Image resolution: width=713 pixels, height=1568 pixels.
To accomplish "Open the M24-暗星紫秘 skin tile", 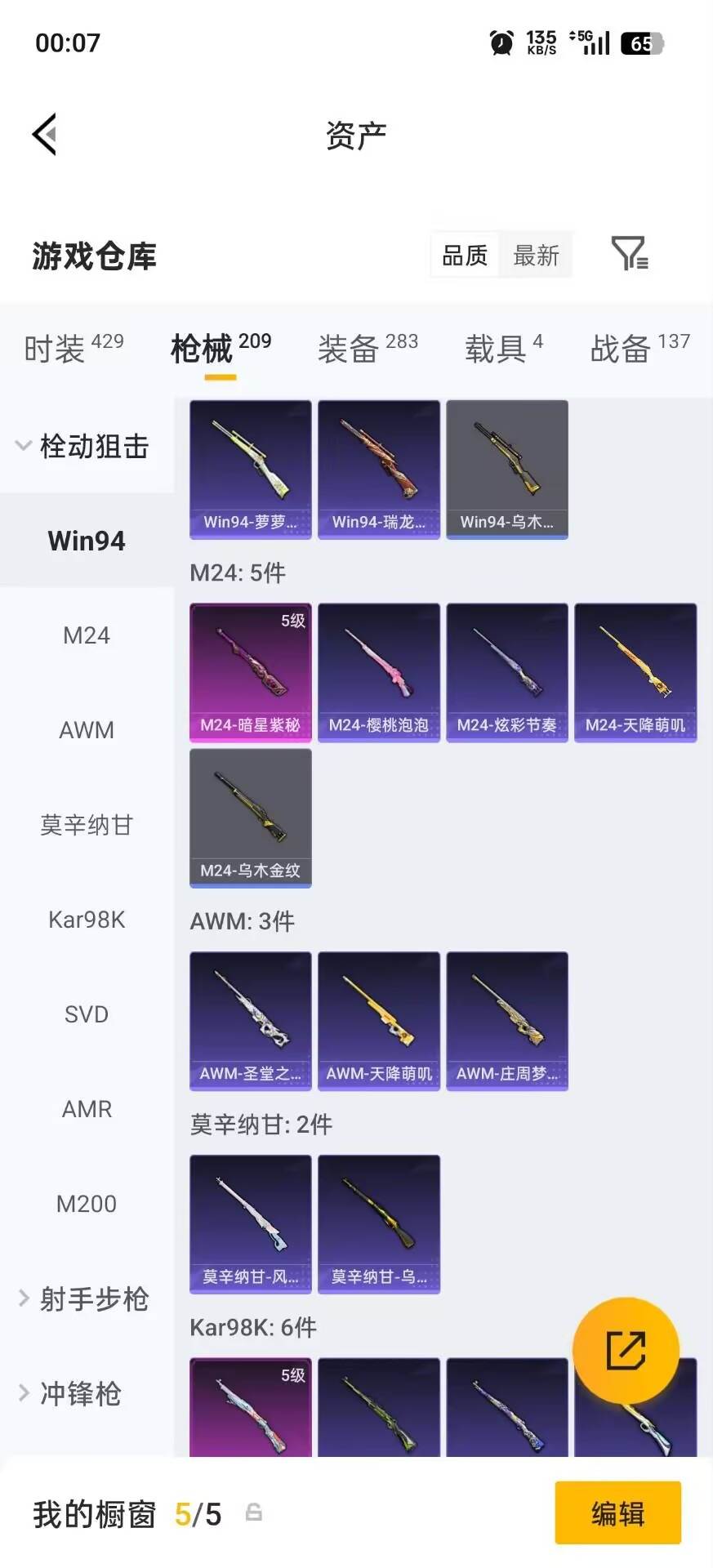I will [x=251, y=672].
